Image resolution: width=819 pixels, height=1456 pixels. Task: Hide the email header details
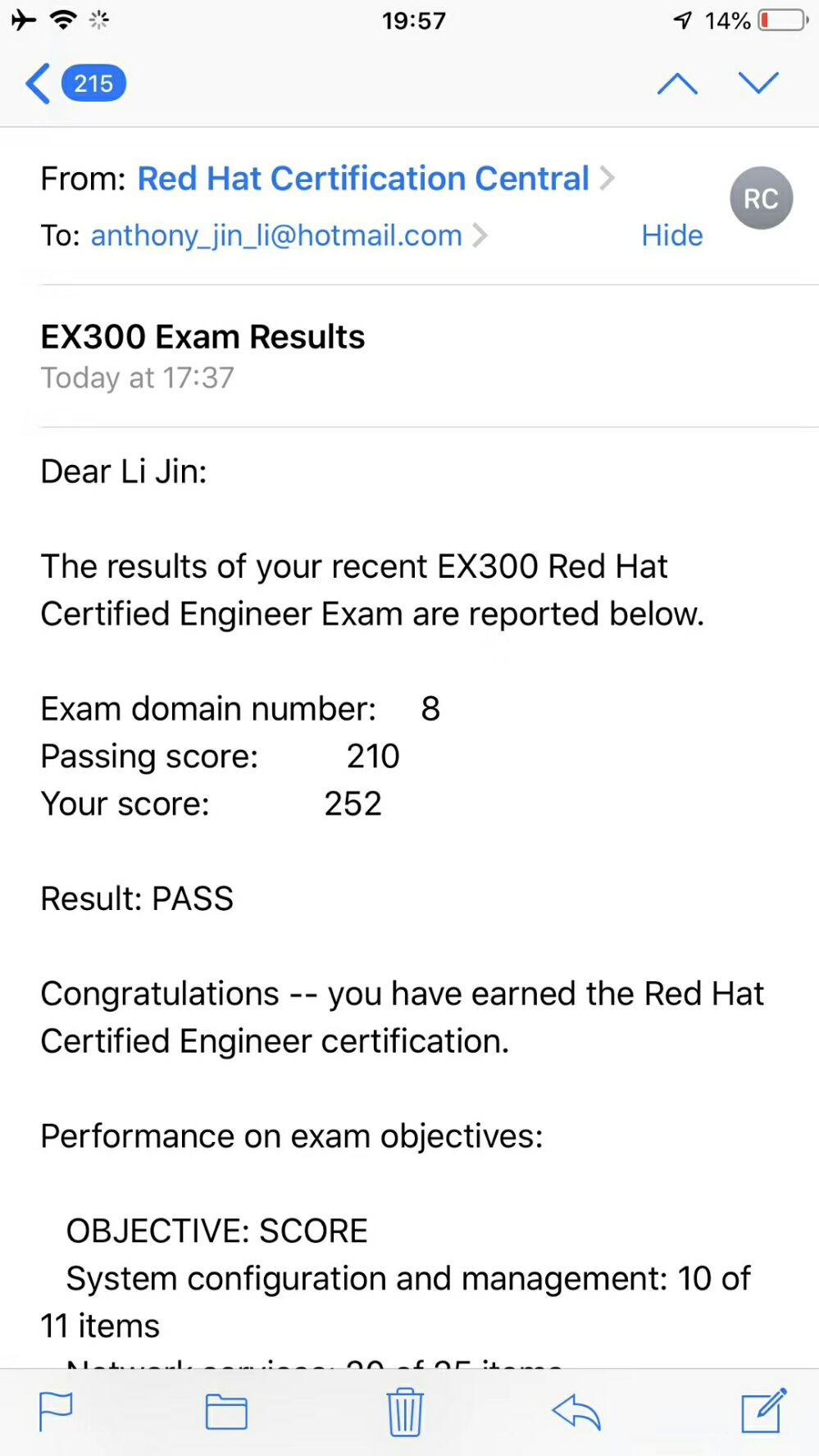(x=671, y=235)
